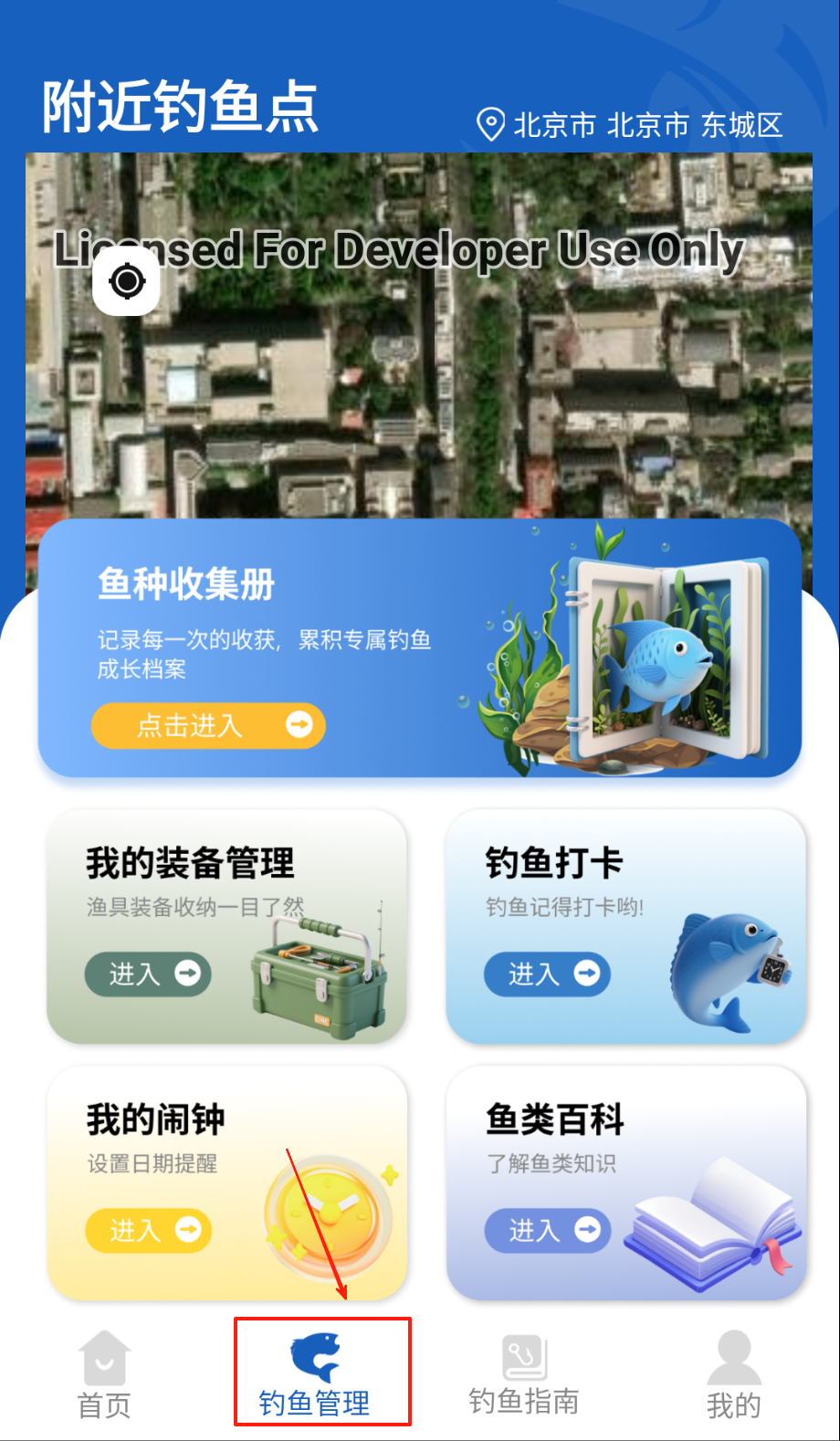This screenshot has width=840, height=1441.
Task: Open the 北京市 东城区 location selector
Action: [x=630, y=125]
